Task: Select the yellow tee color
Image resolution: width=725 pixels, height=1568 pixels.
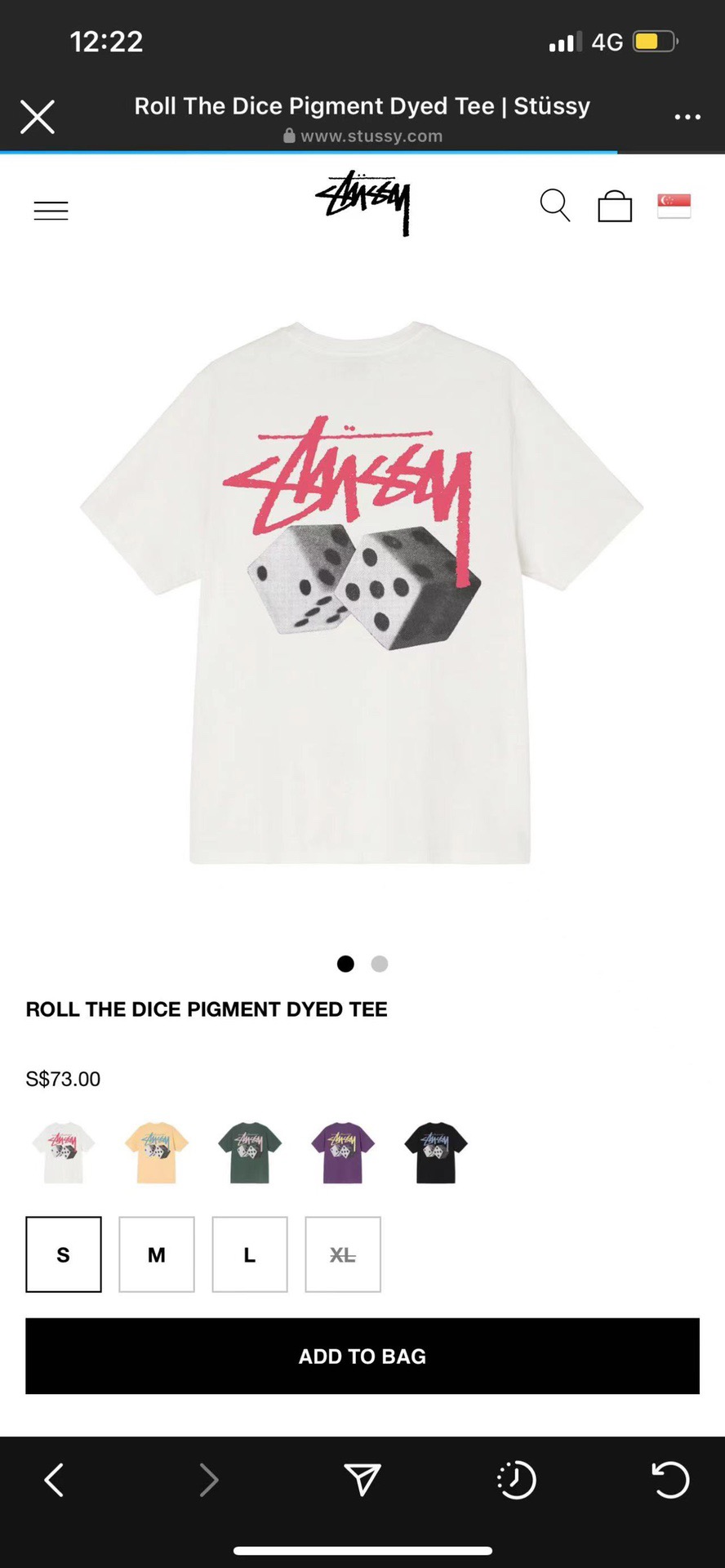Action: click(x=157, y=1152)
